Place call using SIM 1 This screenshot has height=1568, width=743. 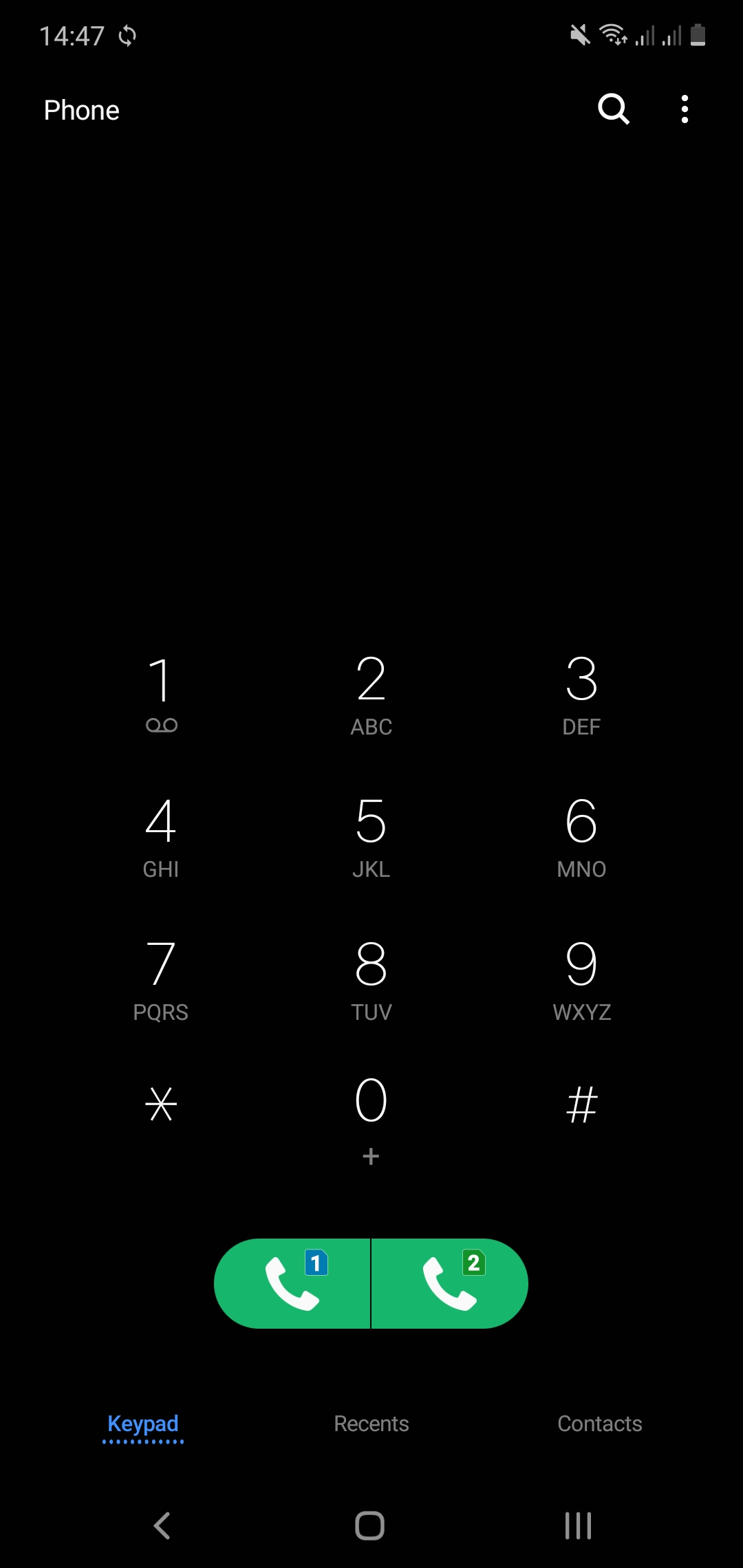click(x=293, y=1283)
